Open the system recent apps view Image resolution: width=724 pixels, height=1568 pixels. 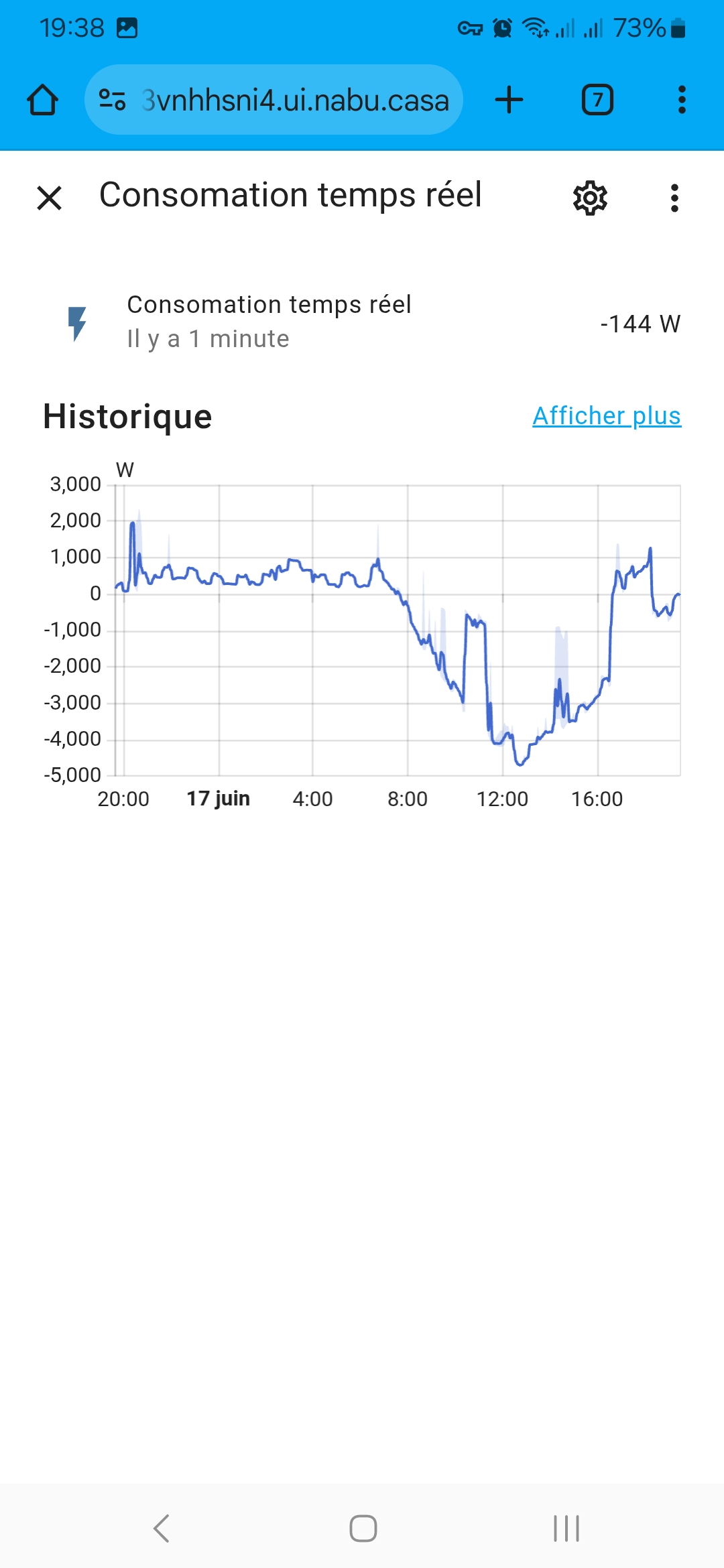point(566,1528)
